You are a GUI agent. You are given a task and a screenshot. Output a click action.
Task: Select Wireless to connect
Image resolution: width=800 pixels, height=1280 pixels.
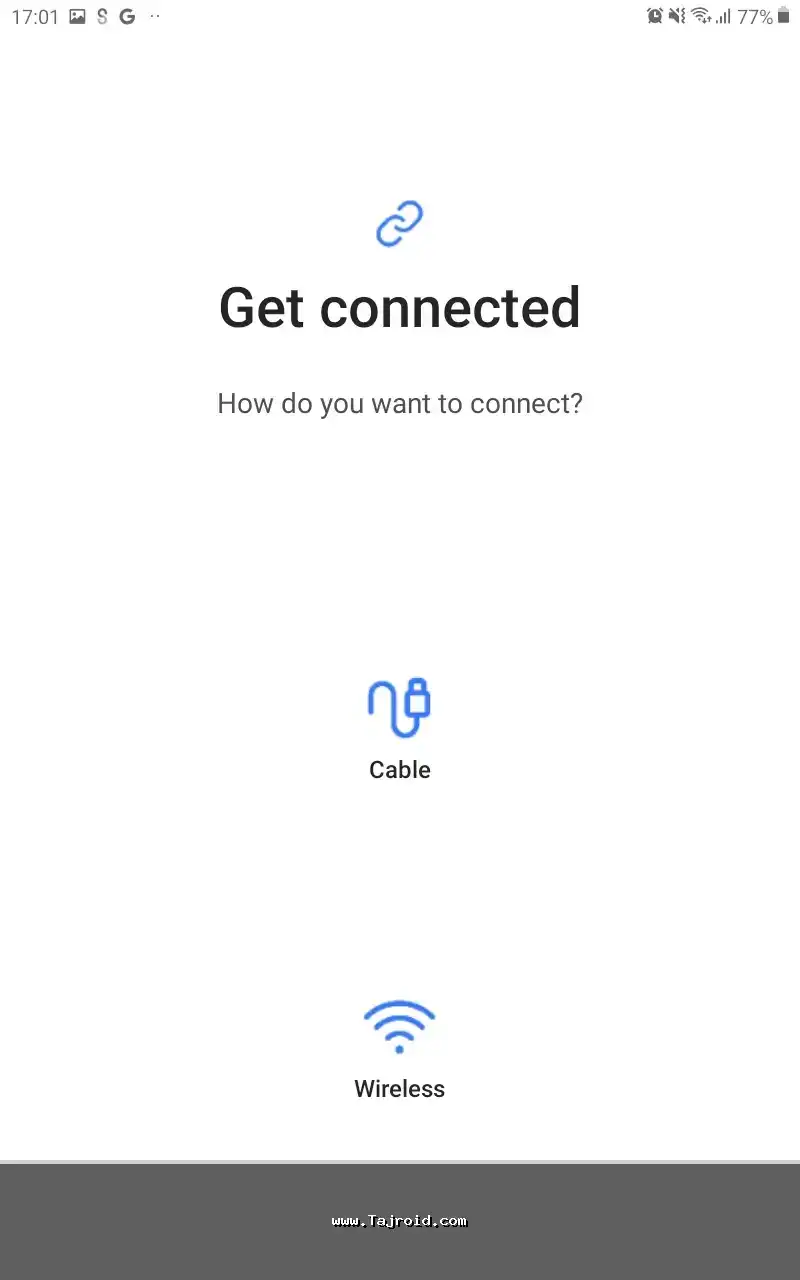399,1048
